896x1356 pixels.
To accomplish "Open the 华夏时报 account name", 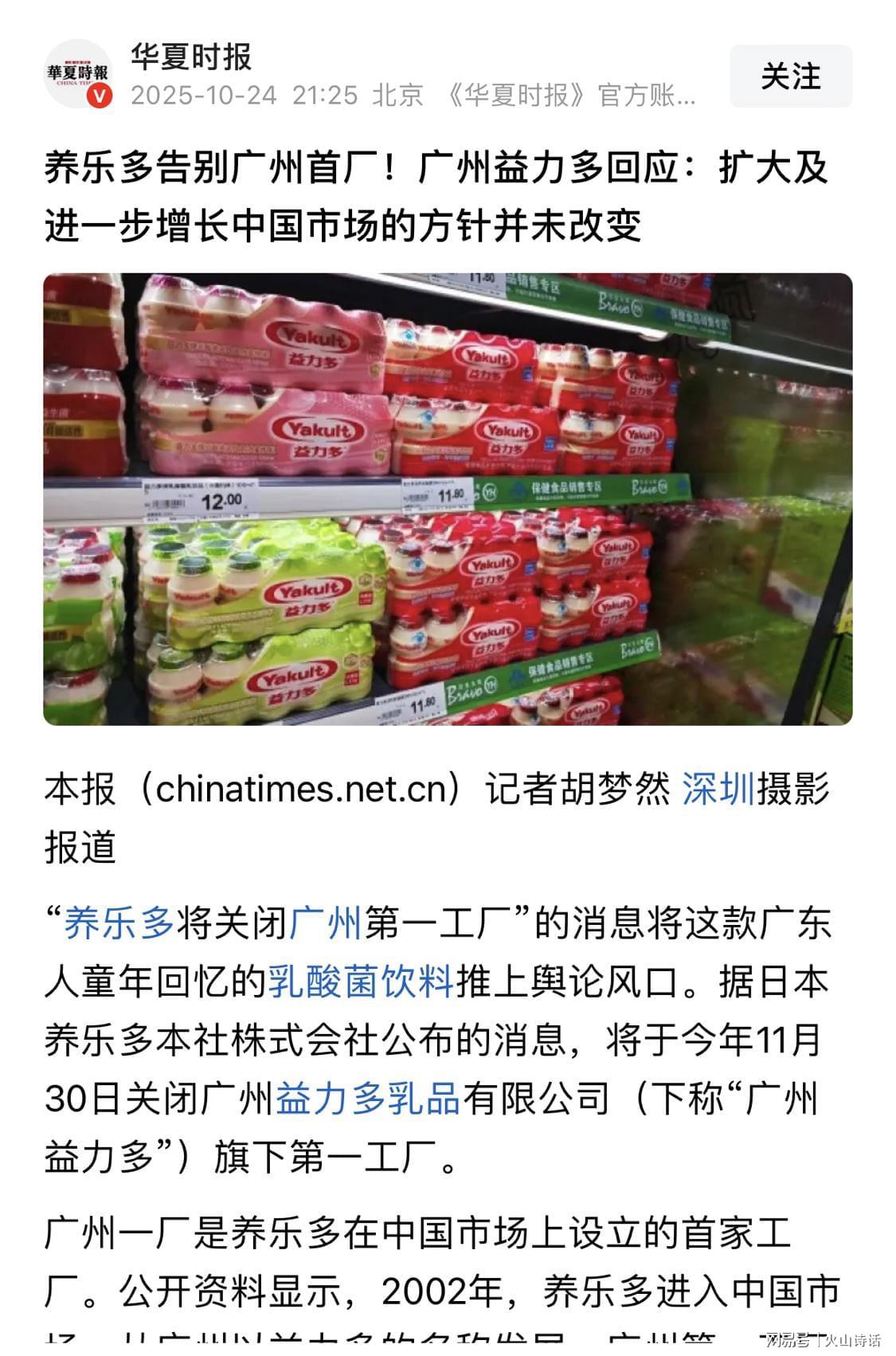I will [x=191, y=57].
